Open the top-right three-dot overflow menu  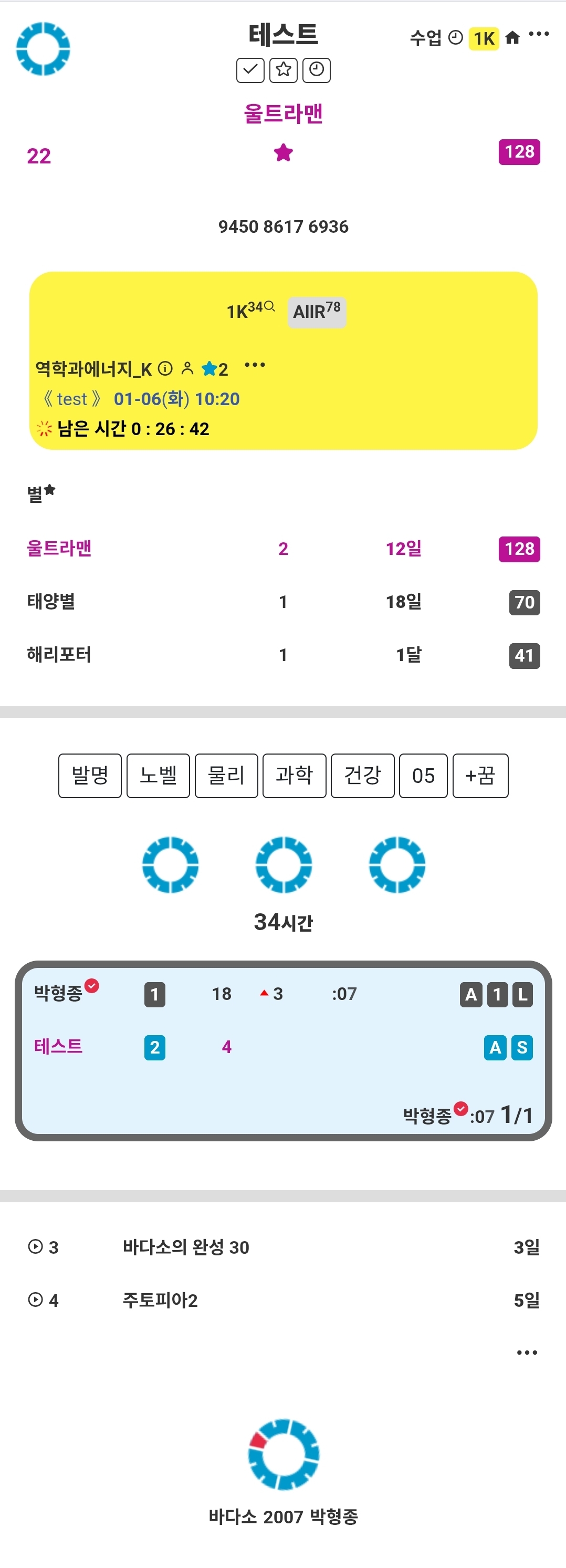click(x=539, y=34)
